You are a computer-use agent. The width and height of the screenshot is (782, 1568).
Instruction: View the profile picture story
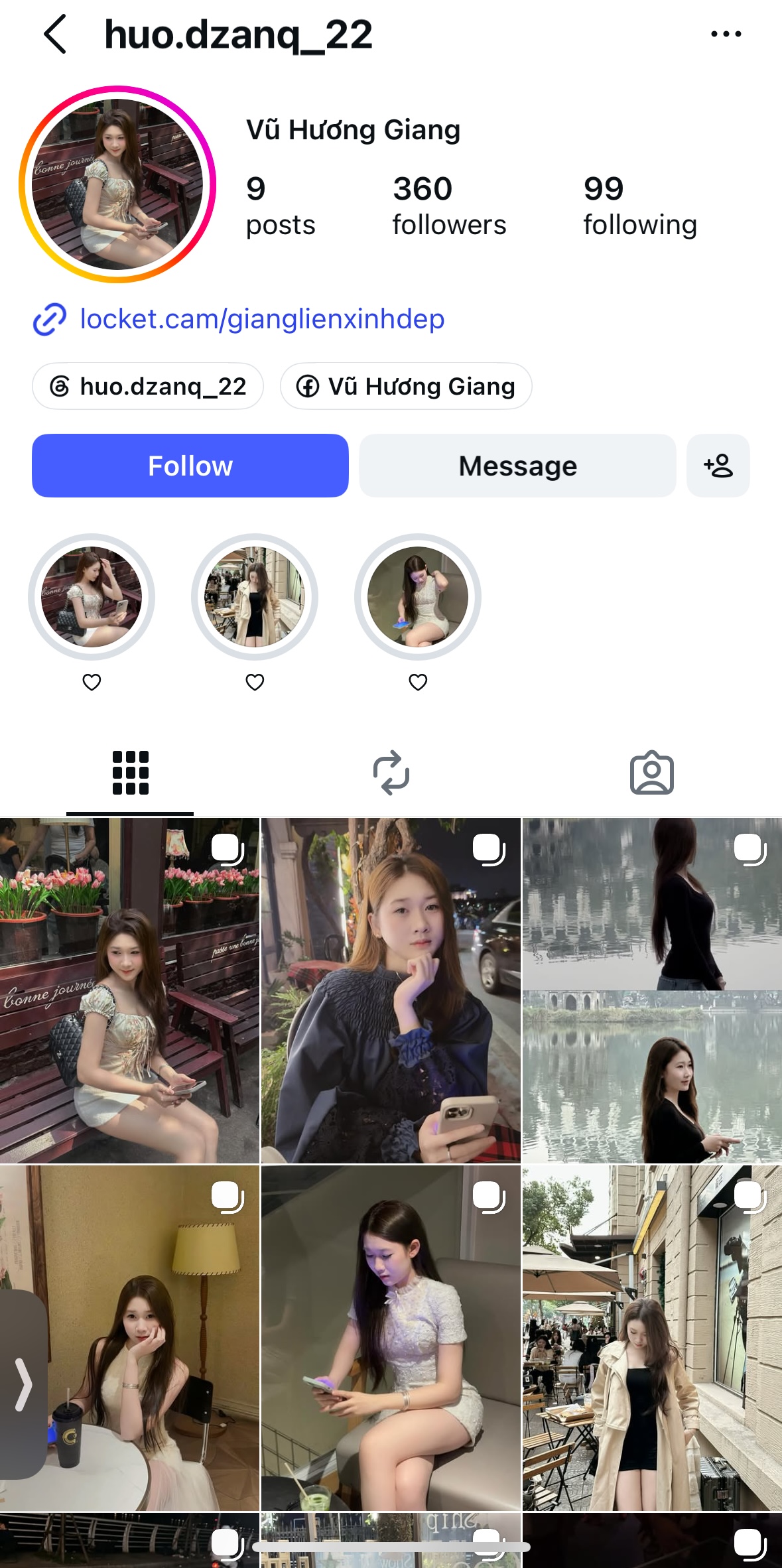[x=117, y=184]
